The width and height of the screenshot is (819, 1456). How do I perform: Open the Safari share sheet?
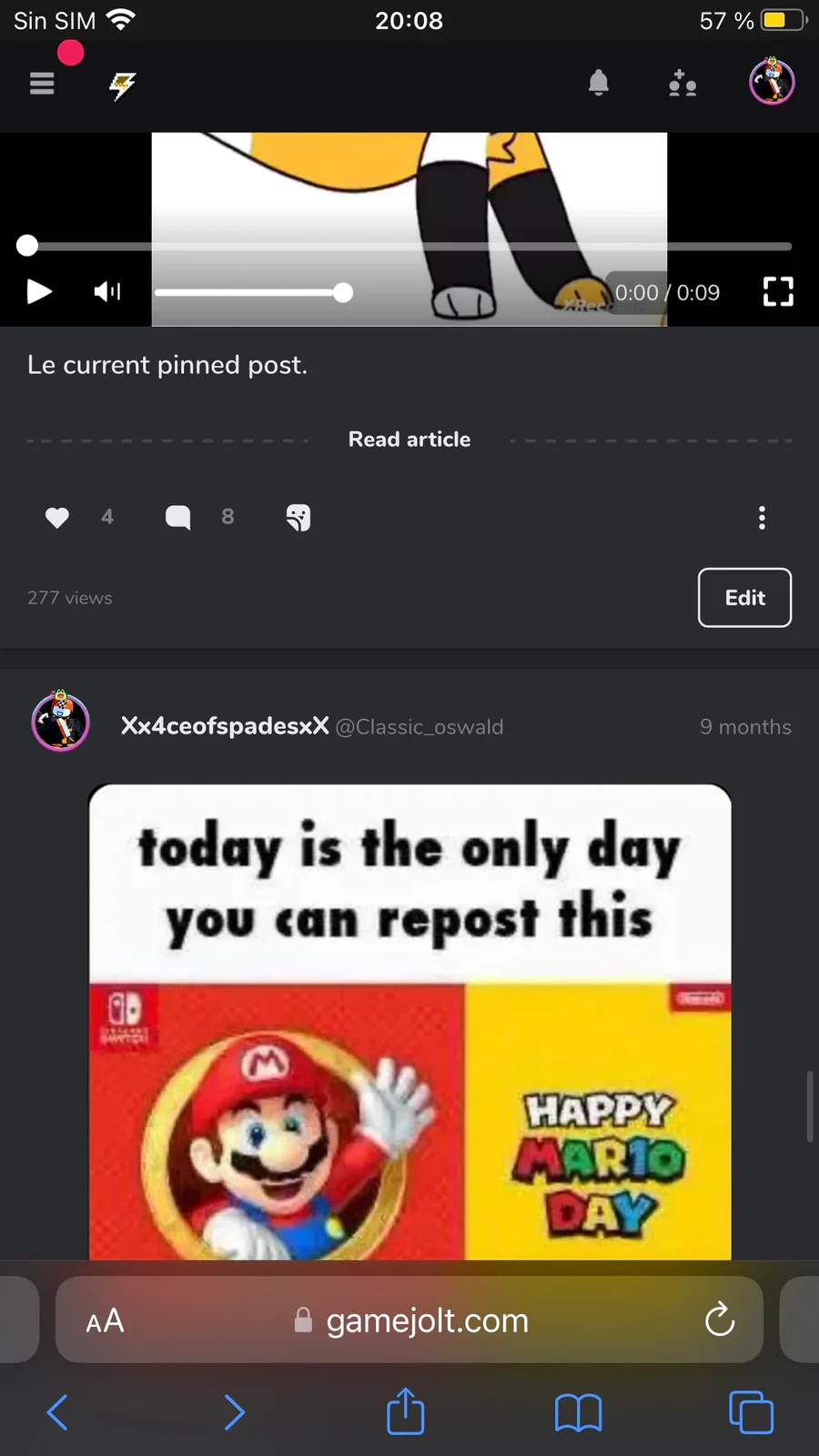(x=405, y=1411)
